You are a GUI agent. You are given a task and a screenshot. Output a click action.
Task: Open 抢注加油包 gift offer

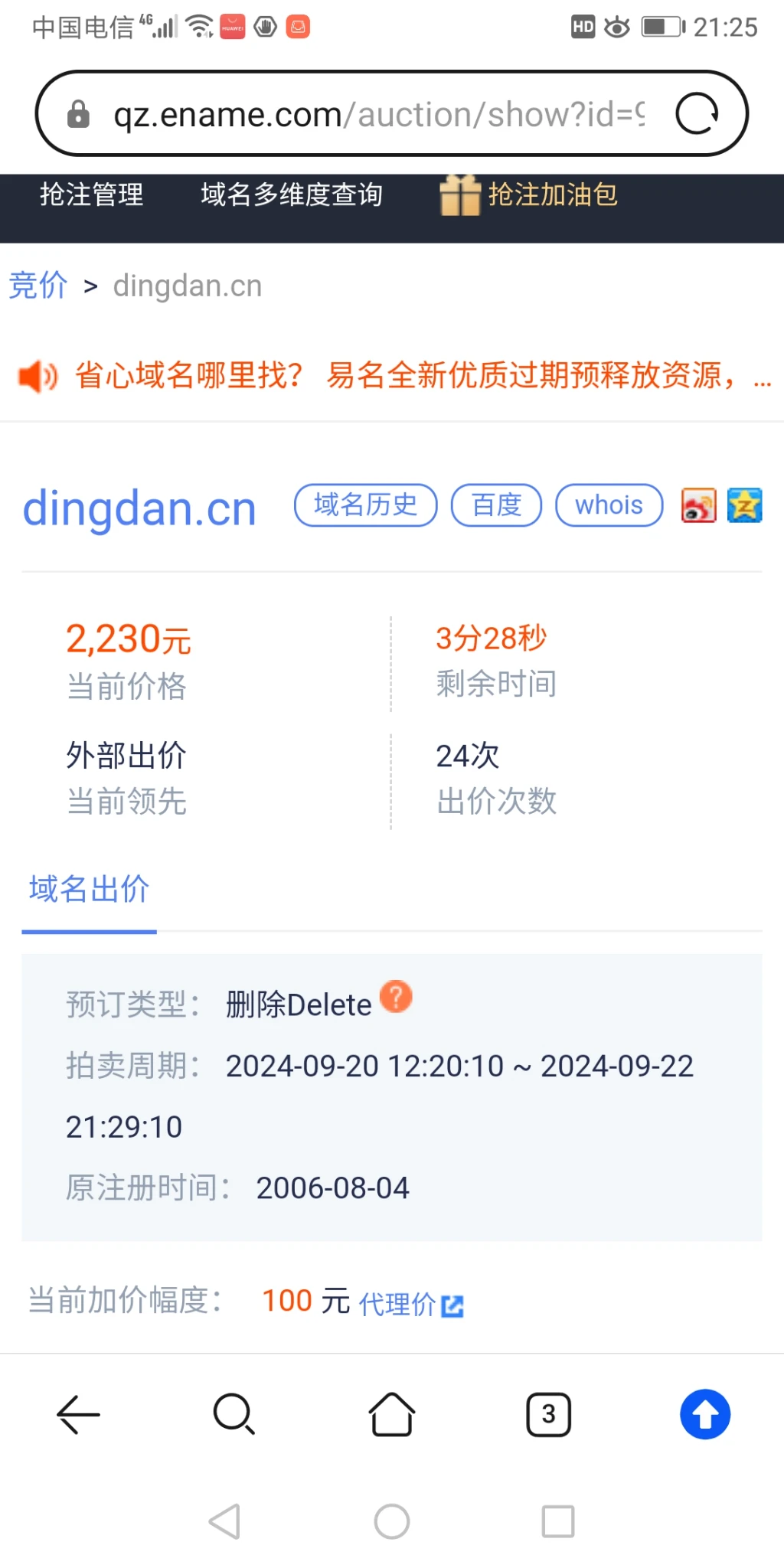tap(530, 195)
